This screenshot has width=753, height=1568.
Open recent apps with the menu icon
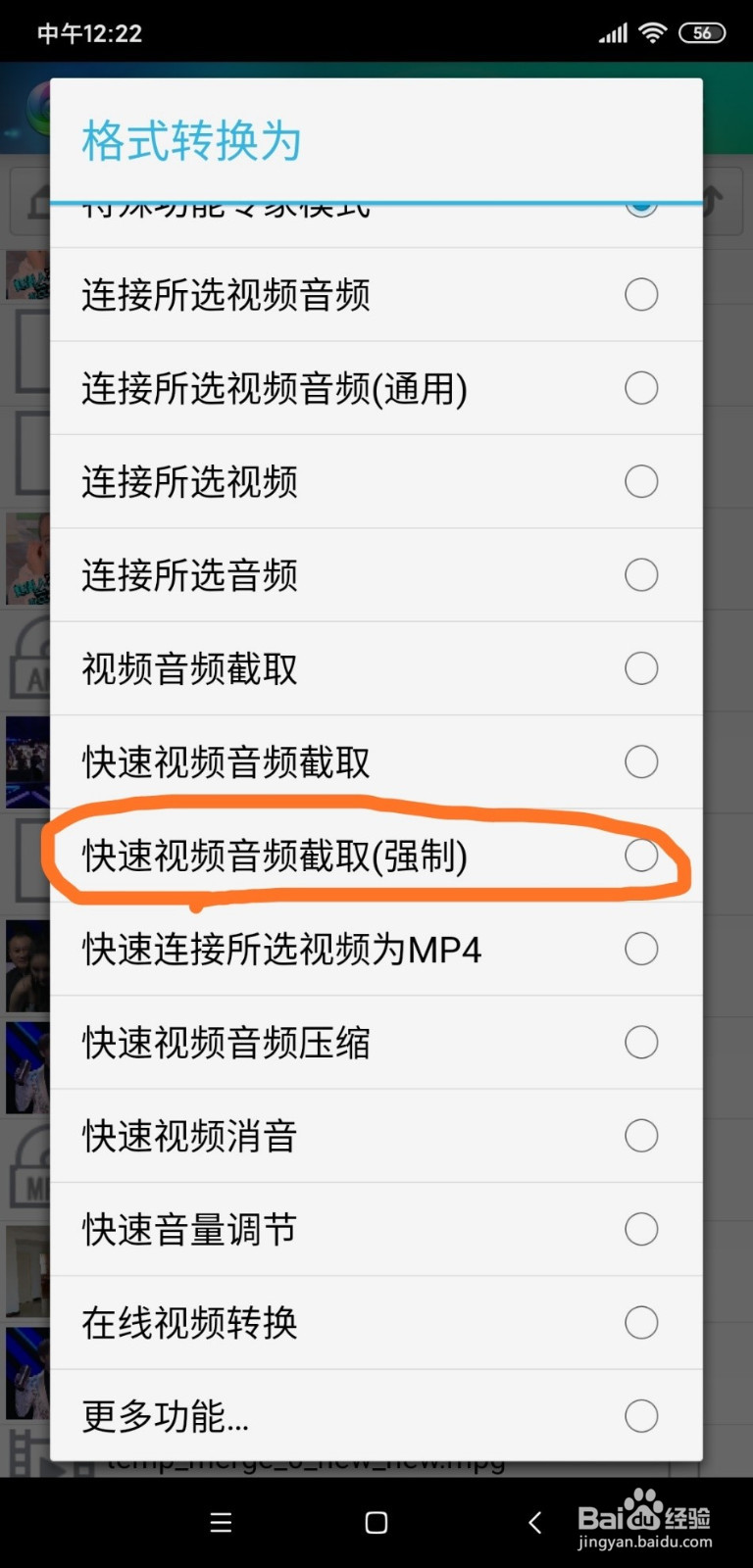(221, 1523)
